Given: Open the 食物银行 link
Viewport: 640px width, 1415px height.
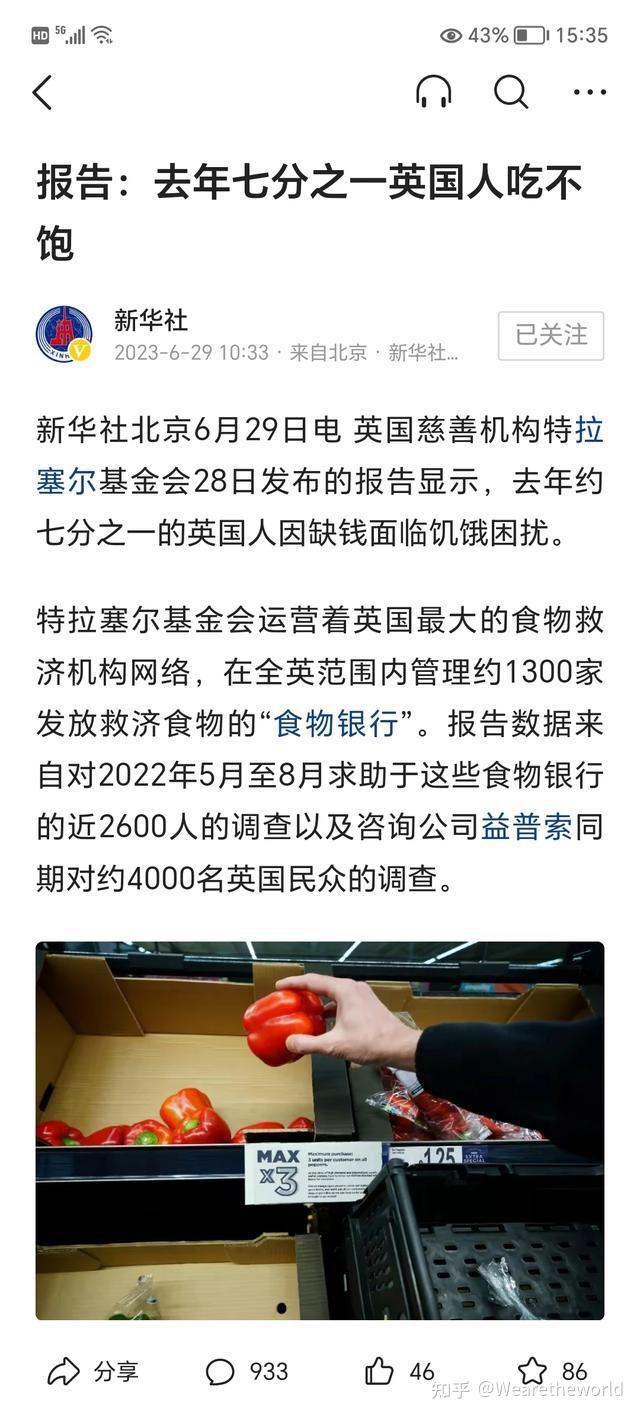Looking at the screenshot, I should (x=336, y=722).
